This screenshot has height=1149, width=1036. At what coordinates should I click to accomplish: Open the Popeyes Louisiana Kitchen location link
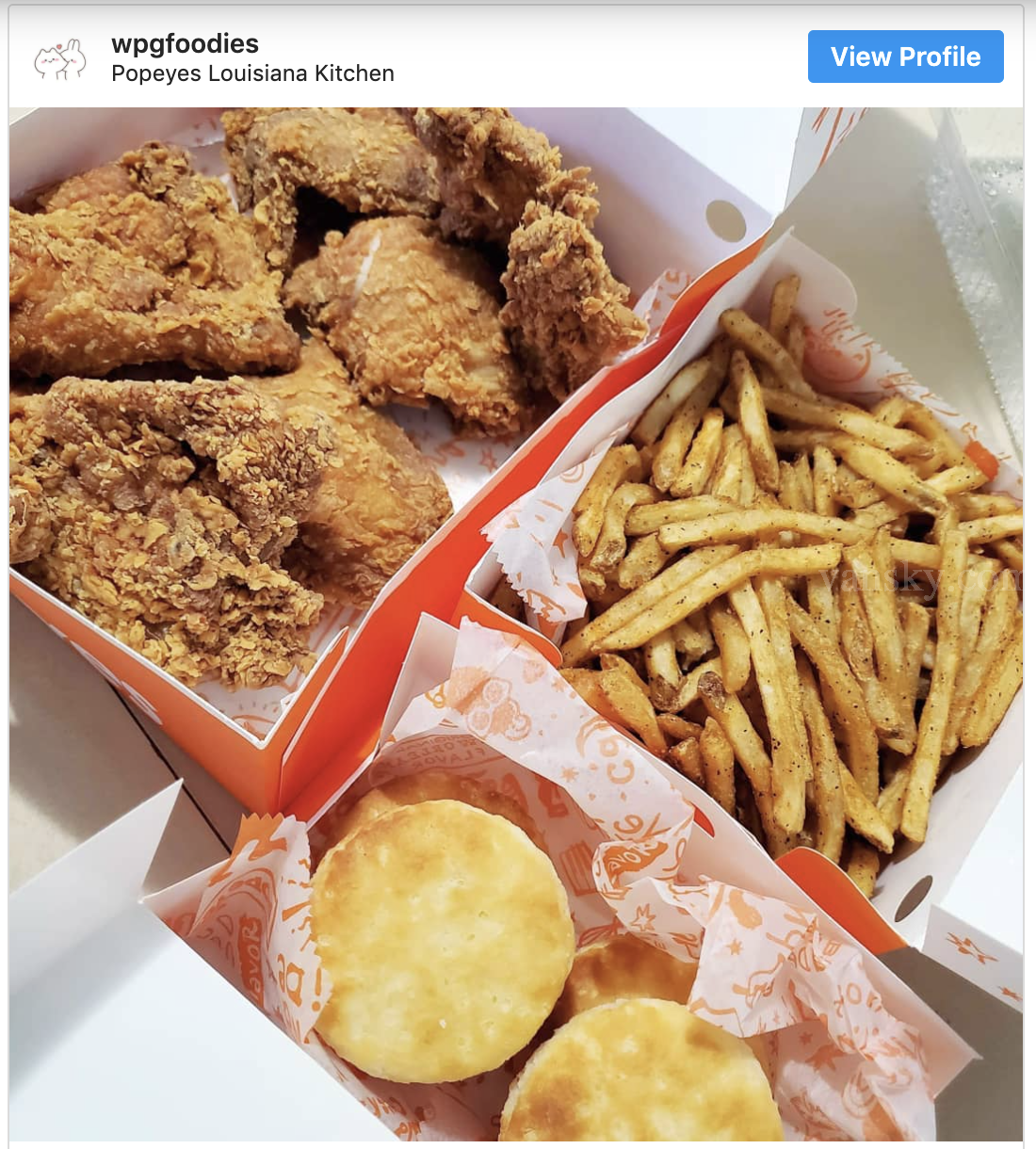click(252, 73)
